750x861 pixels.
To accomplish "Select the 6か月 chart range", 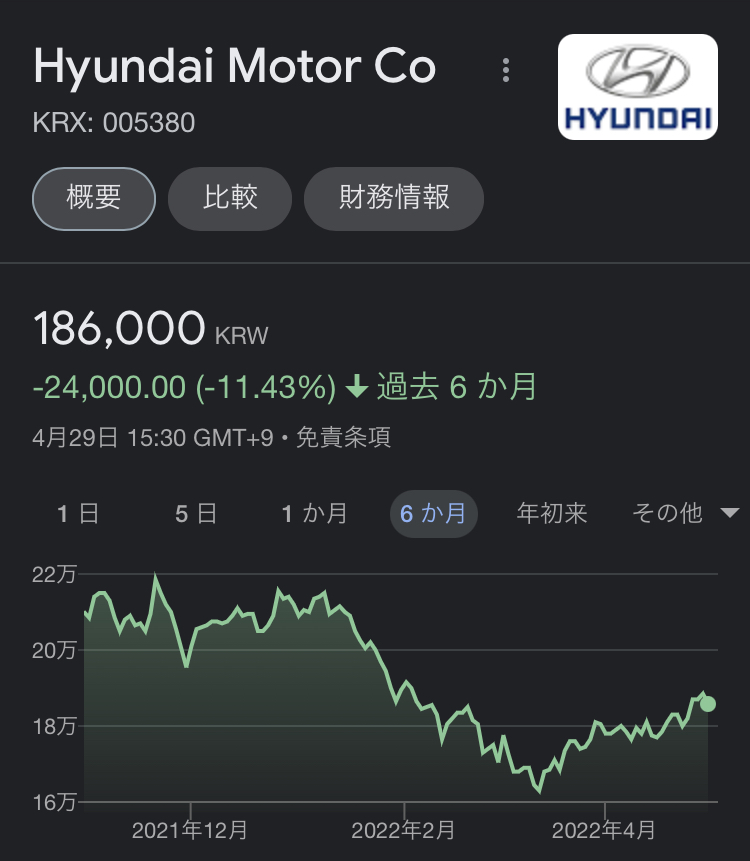I will point(433,514).
